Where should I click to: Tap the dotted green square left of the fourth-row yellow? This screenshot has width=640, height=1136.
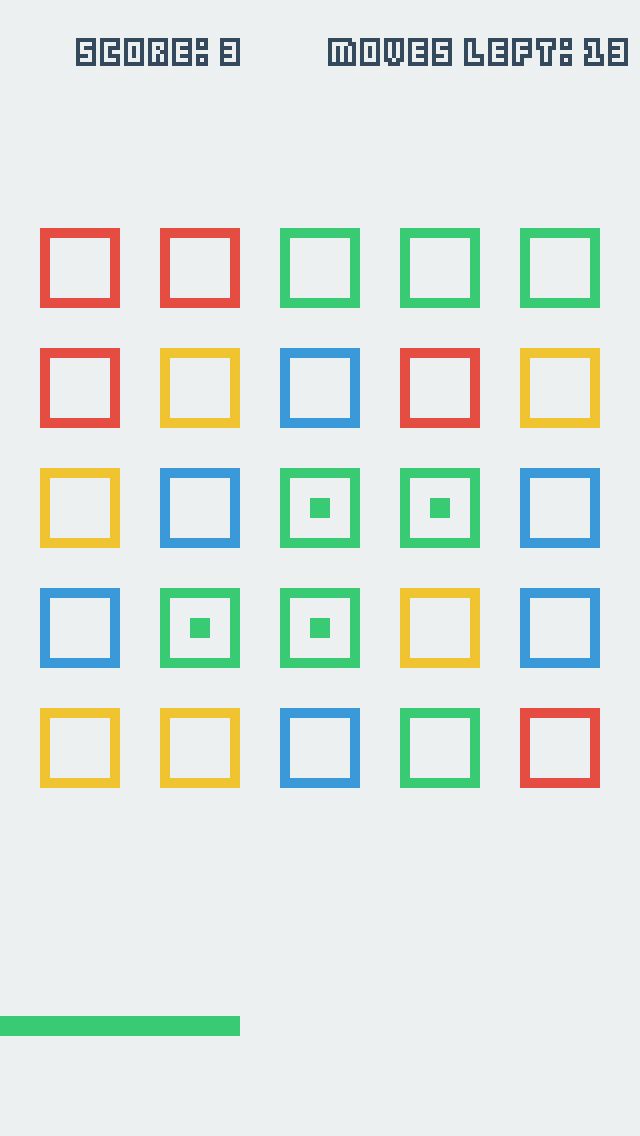(x=320, y=628)
